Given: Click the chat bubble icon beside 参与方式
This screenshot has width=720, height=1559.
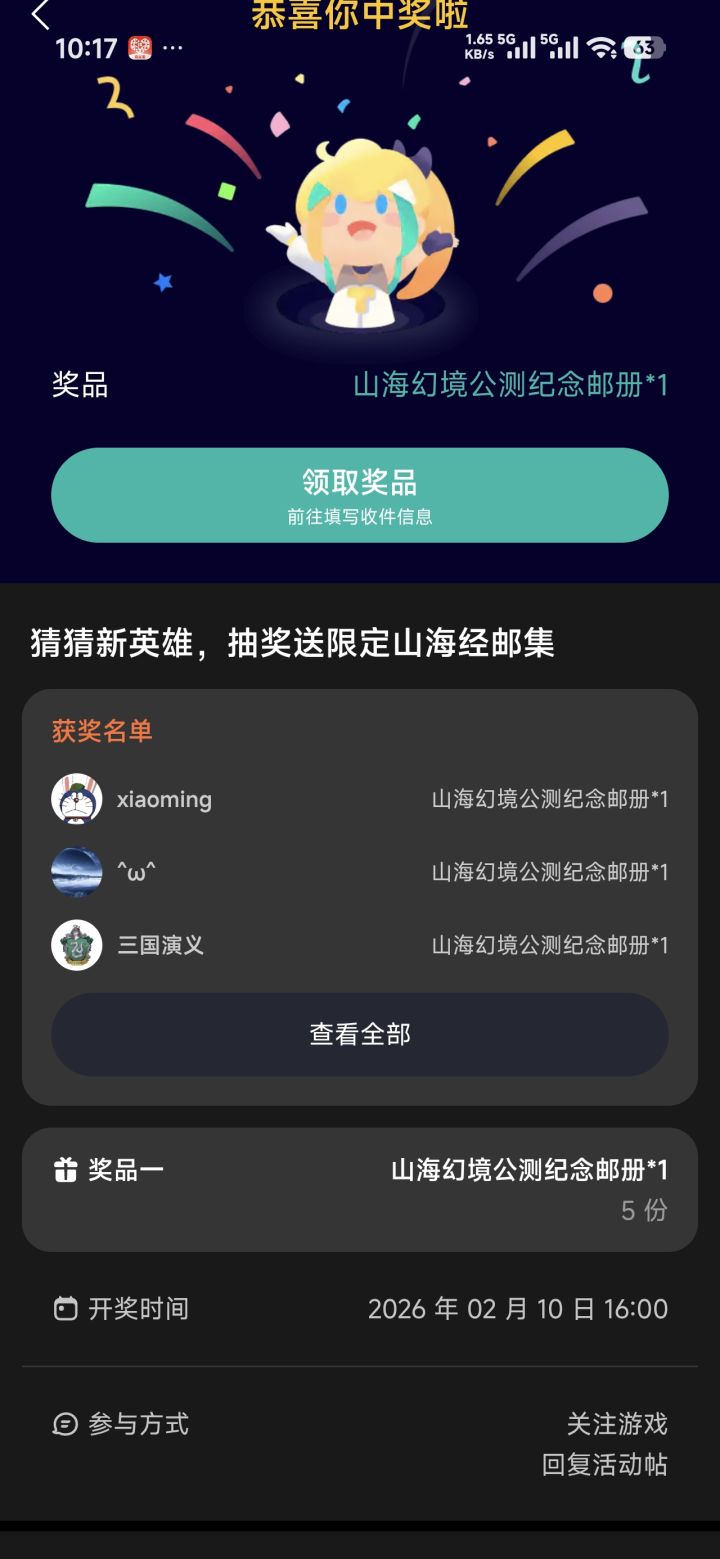Looking at the screenshot, I should [64, 1424].
